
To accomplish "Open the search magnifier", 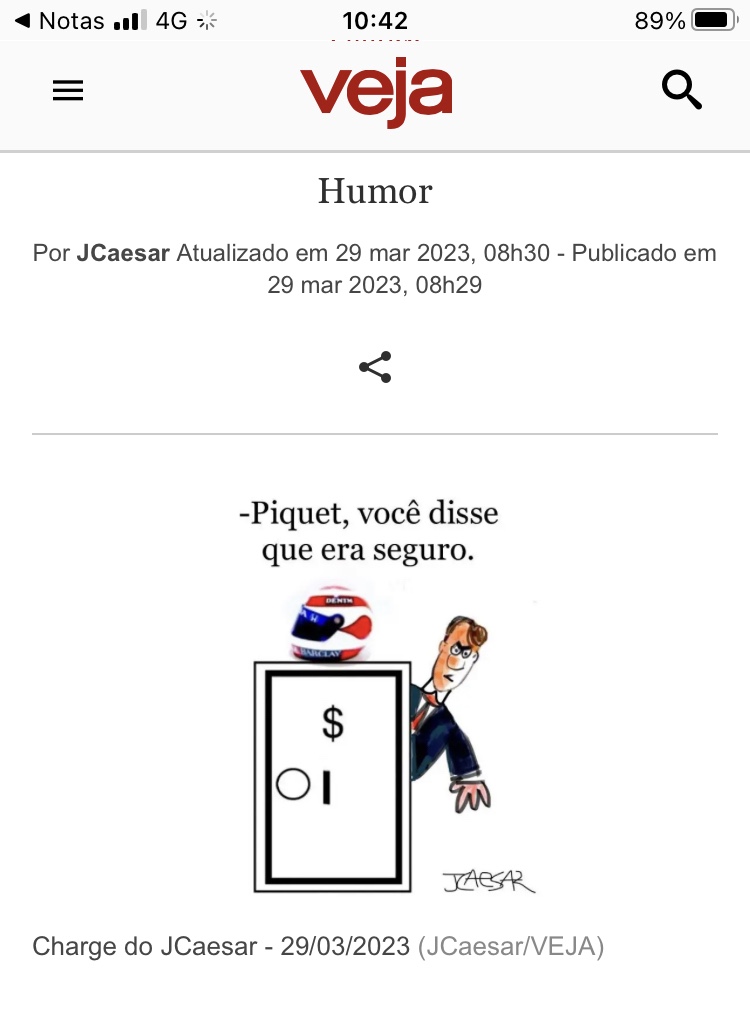I will click(x=682, y=91).
